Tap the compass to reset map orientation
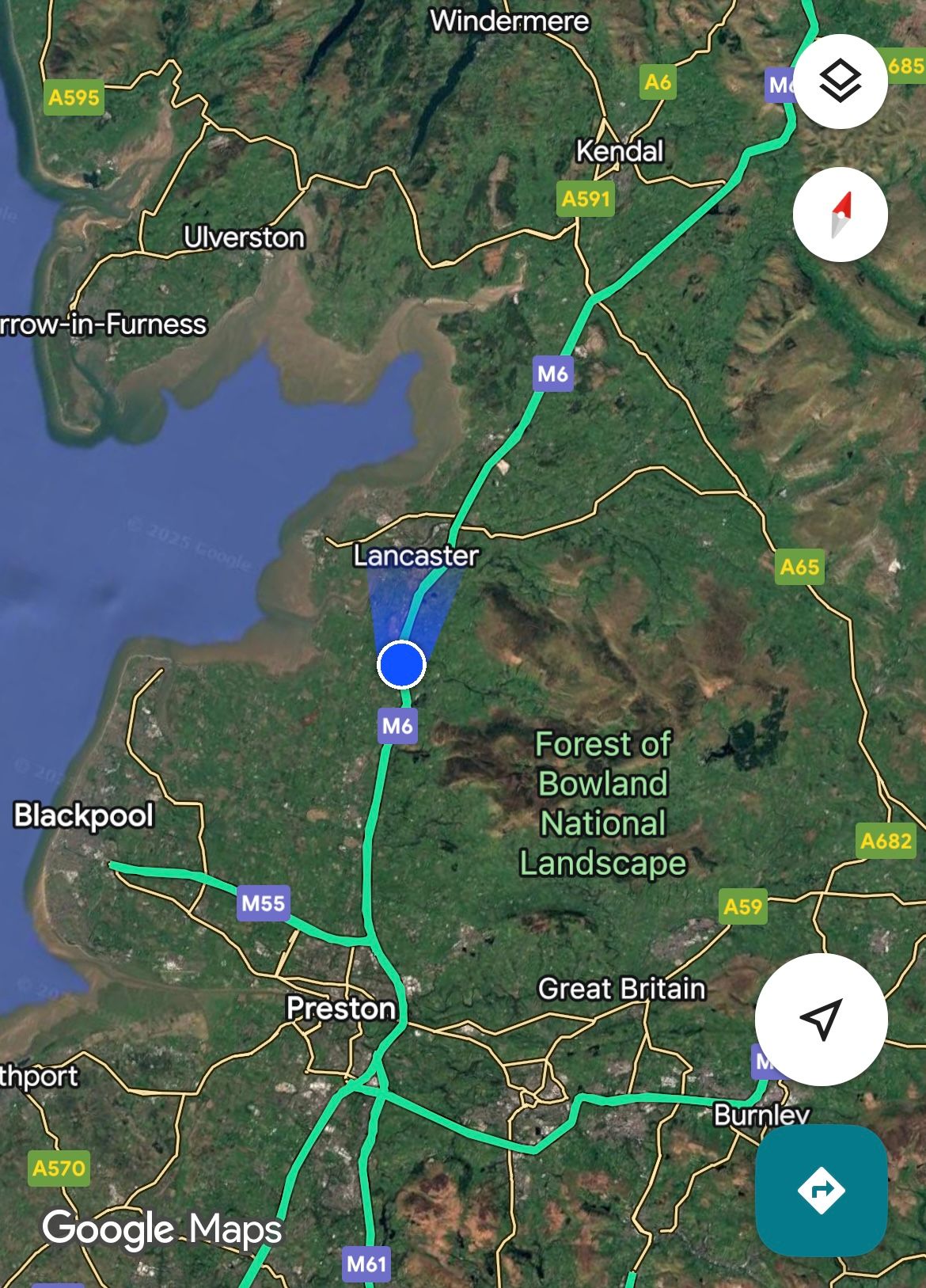 point(840,215)
